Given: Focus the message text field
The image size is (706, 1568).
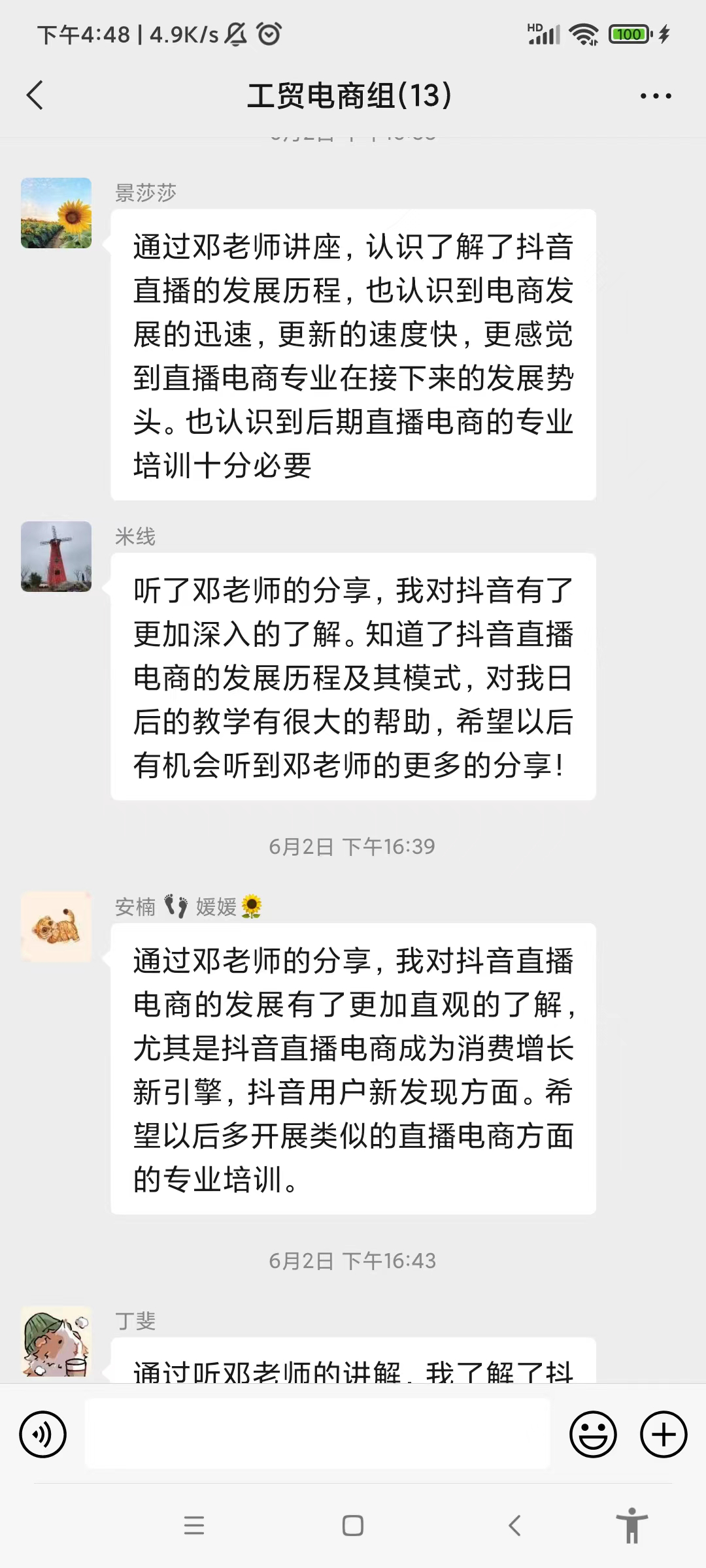Looking at the screenshot, I should [318, 1435].
